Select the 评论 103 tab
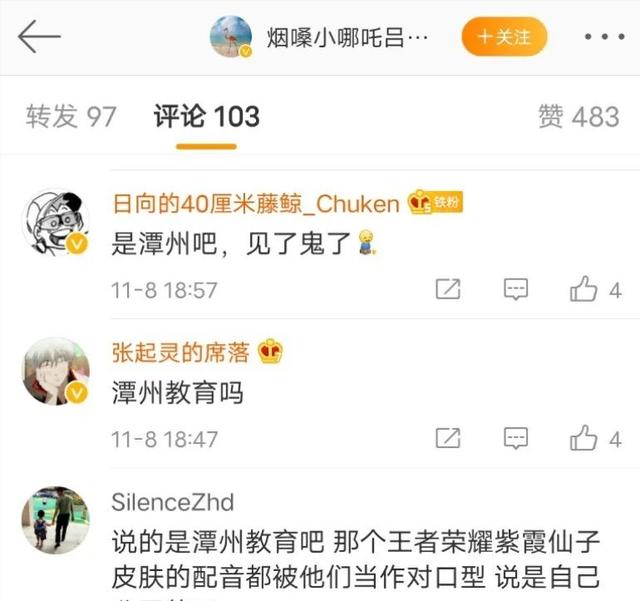Image resolution: width=640 pixels, height=601 pixels. [206, 116]
